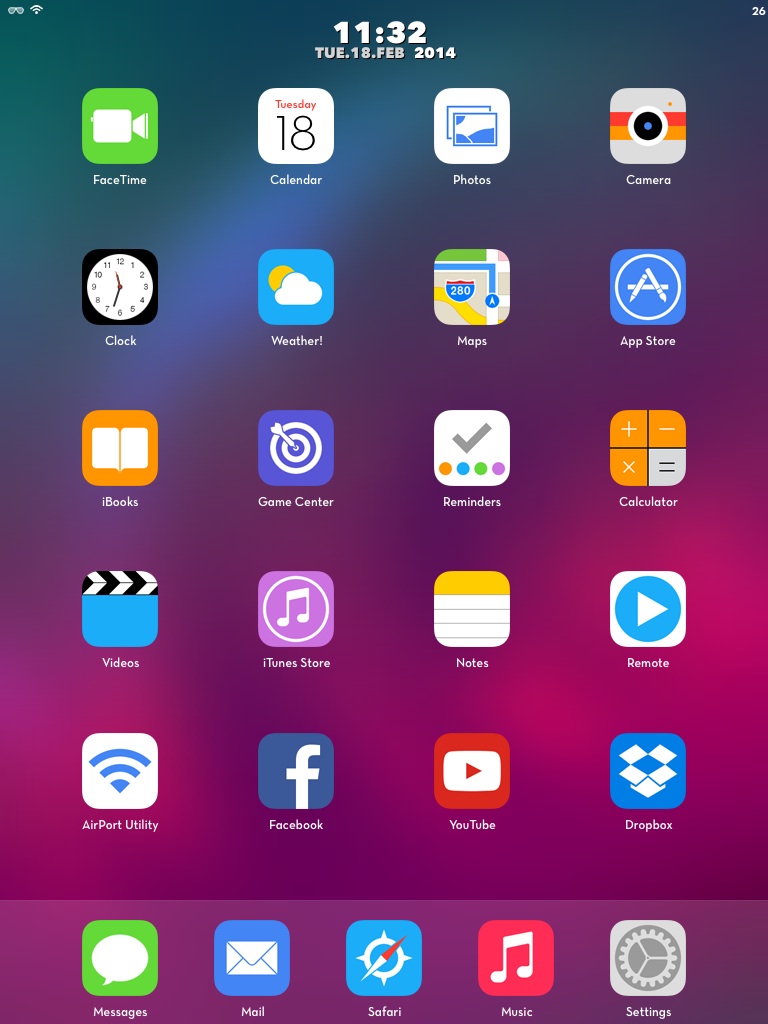The width and height of the screenshot is (768, 1024).
Task: Open Maps
Action: click(x=472, y=287)
